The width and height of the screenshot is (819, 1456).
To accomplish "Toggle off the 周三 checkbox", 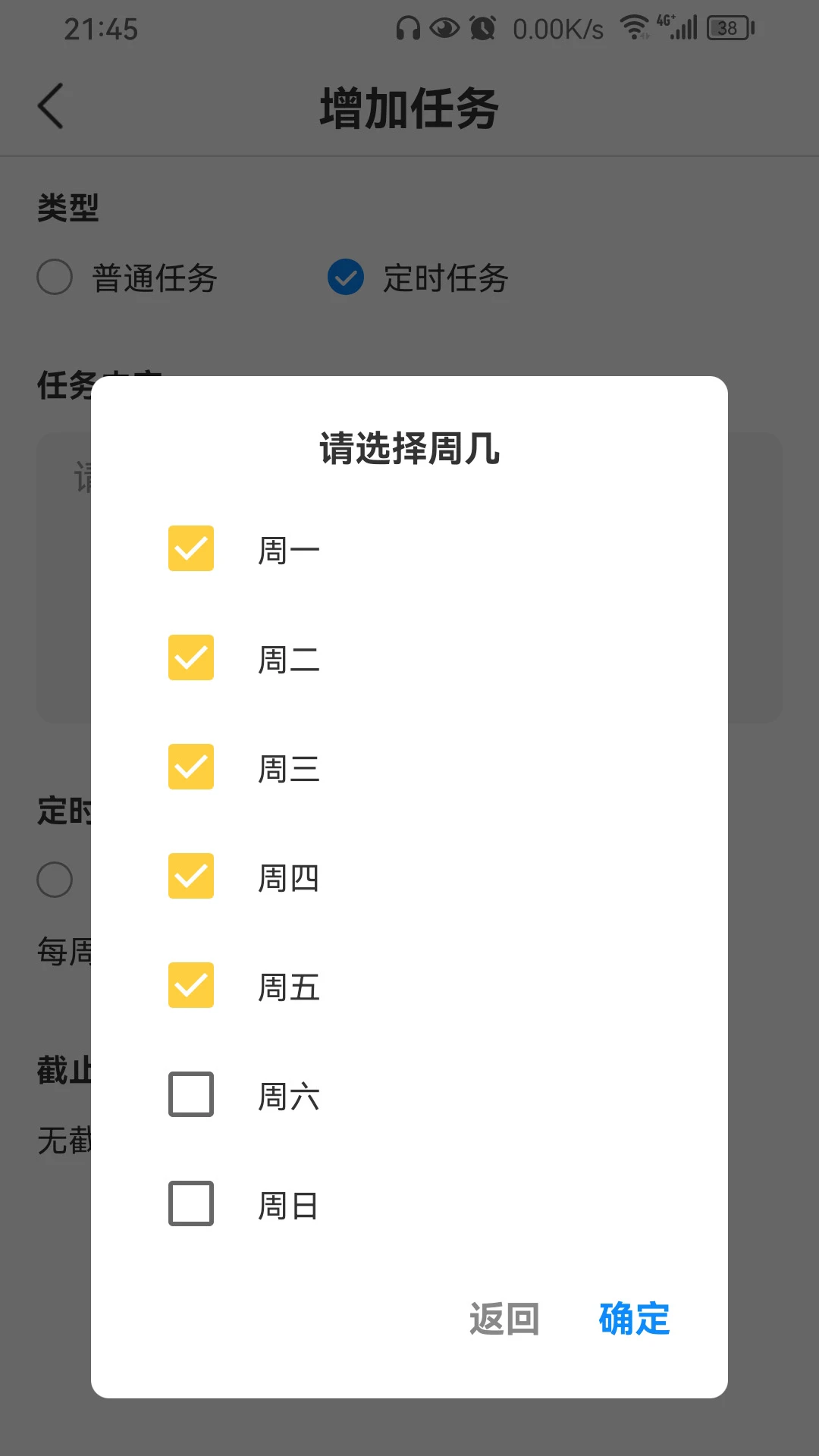I will click(x=190, y=767).
